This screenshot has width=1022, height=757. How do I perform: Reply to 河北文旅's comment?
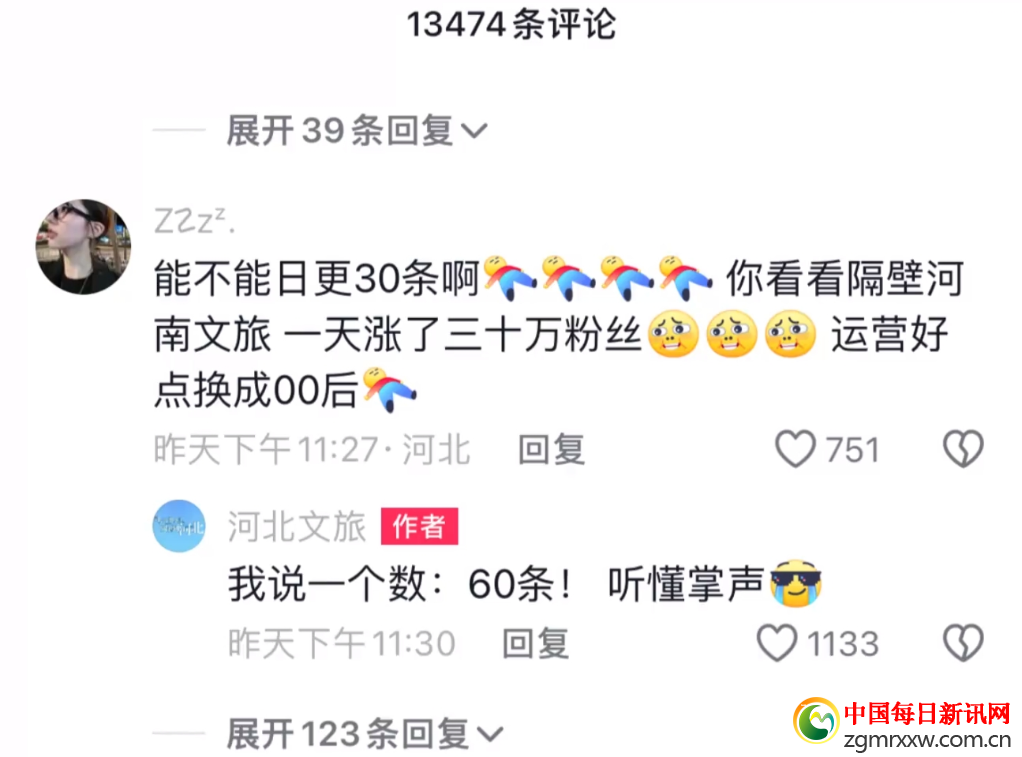coord(535,643)
